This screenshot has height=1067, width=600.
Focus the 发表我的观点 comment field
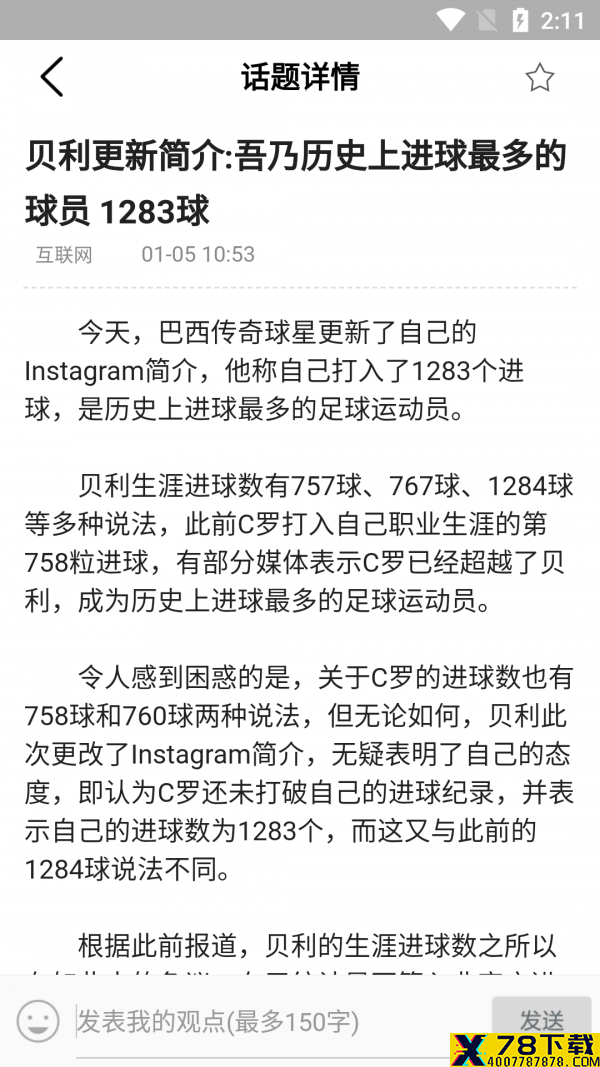click(279, 1021)
